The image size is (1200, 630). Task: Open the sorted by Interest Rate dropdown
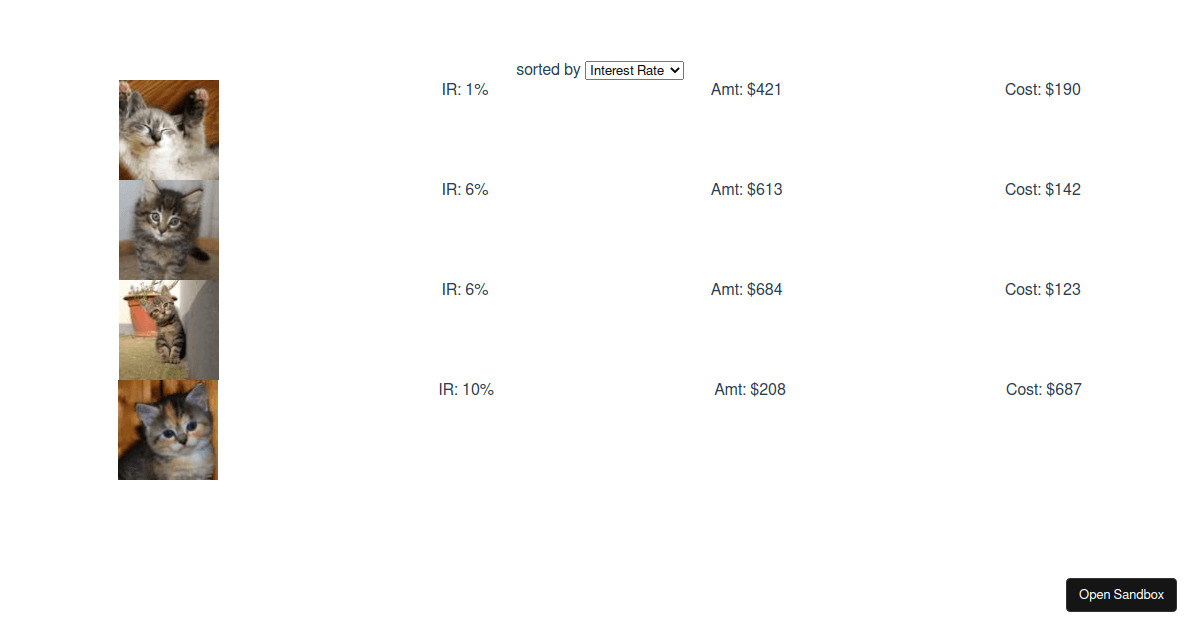tap(634, 70)
